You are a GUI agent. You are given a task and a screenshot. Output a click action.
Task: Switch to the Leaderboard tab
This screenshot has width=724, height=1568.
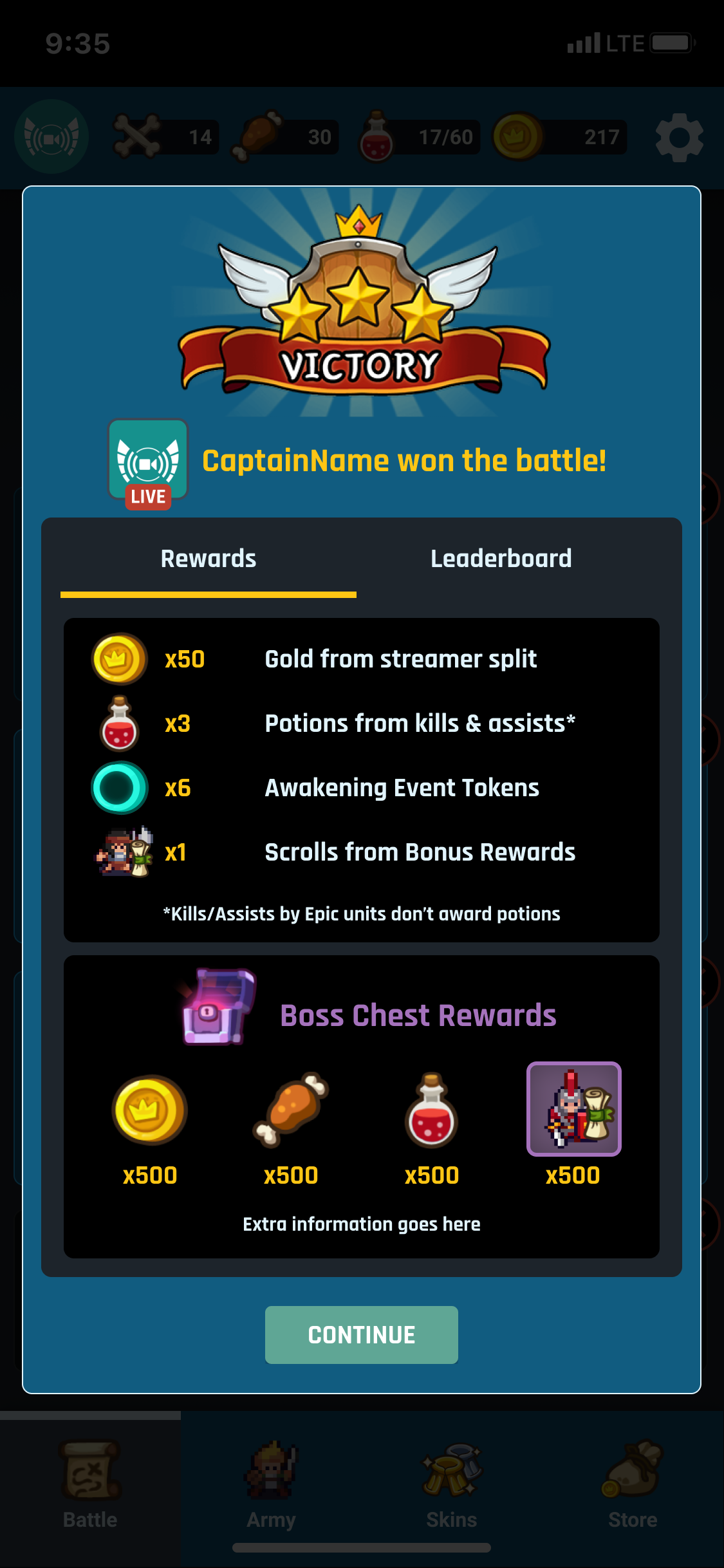[x=501, y=558]
